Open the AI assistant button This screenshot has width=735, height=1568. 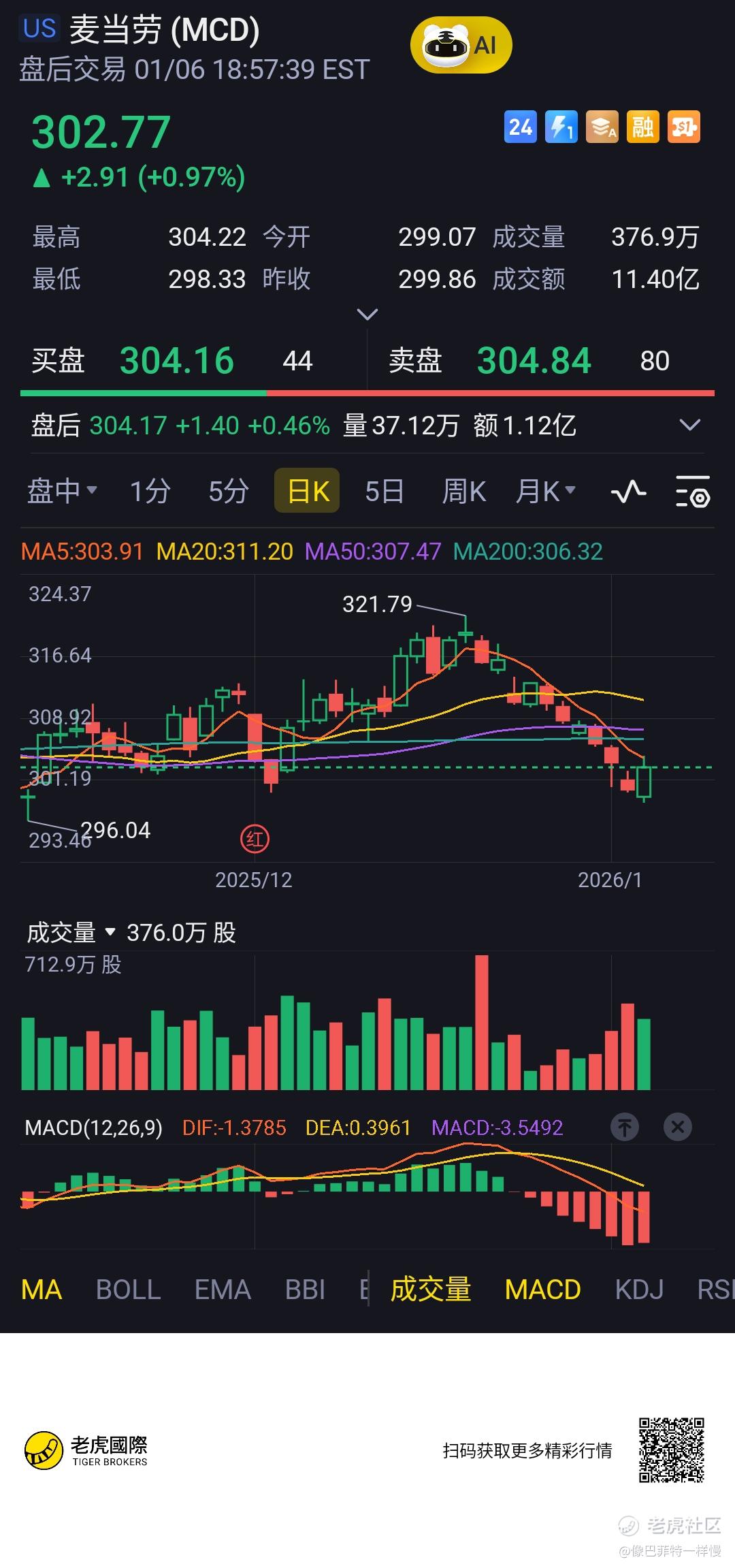tap(461, 45)
